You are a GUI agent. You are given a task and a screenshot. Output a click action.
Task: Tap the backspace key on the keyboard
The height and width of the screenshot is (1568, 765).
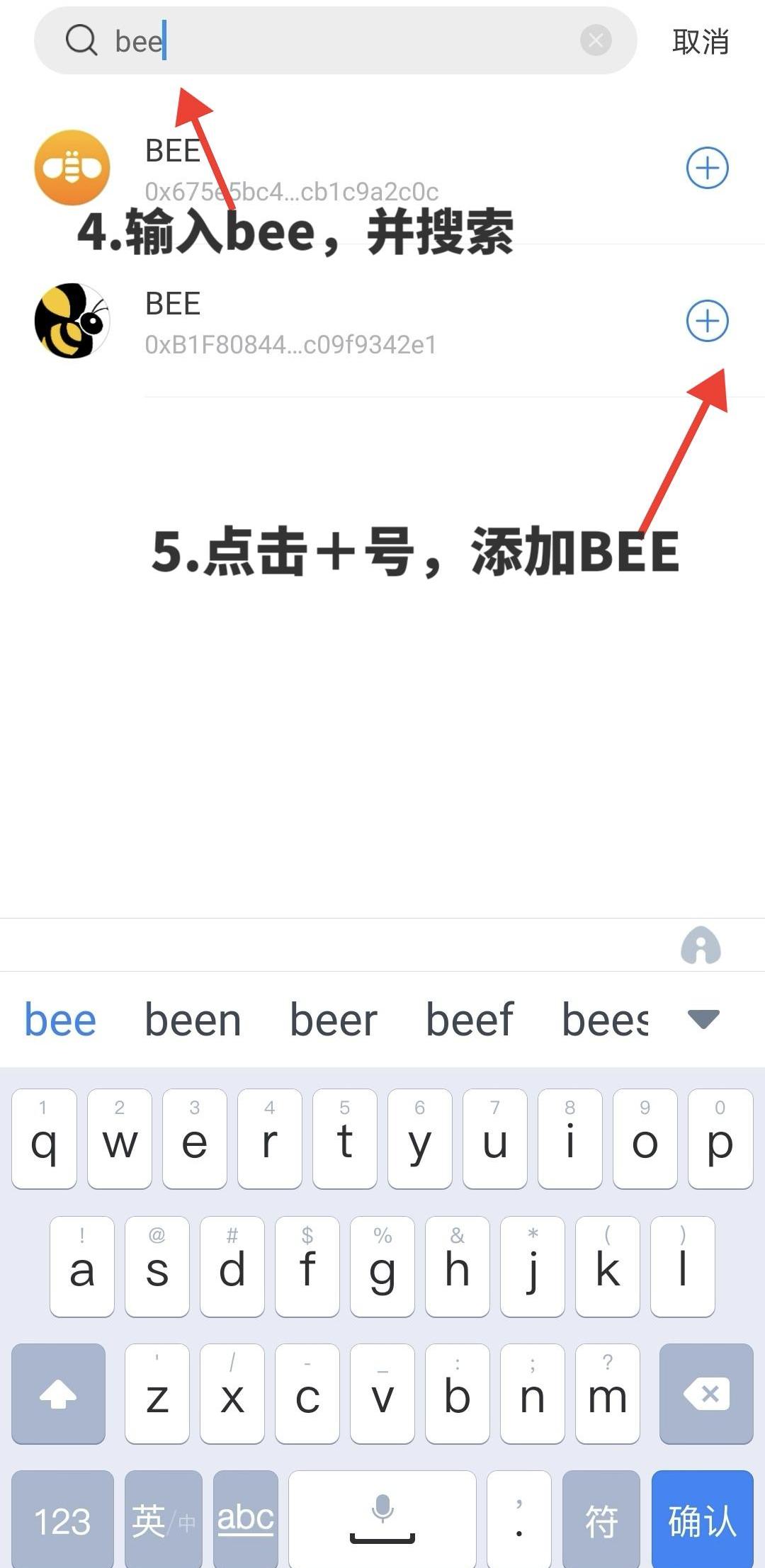tap(705, 1394)
